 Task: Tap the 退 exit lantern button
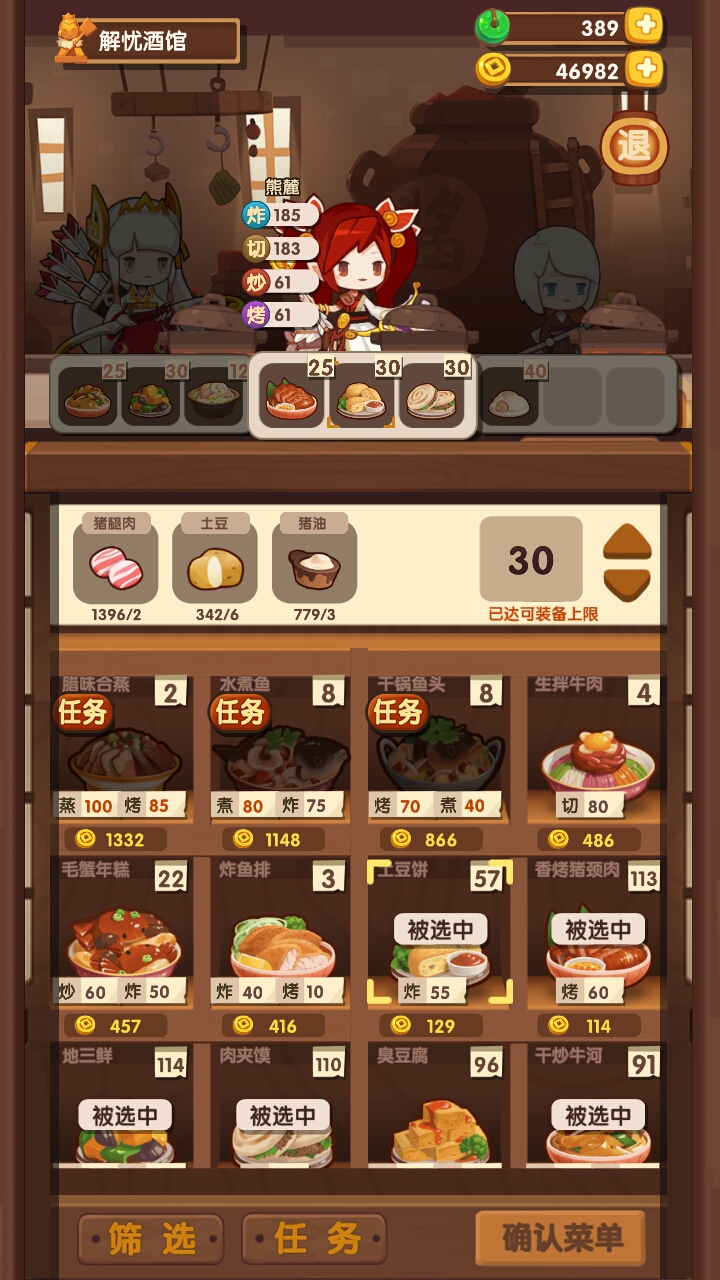coord(634,147)
